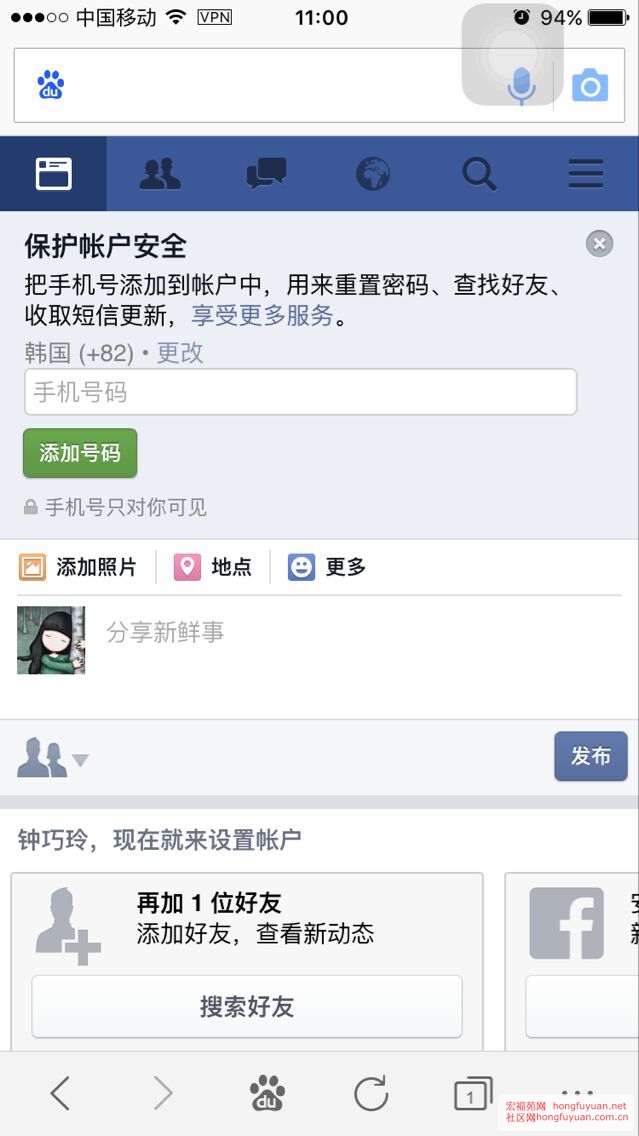Open camera search in the address bar
The image size is (639, 1136).
click(590, 86)
